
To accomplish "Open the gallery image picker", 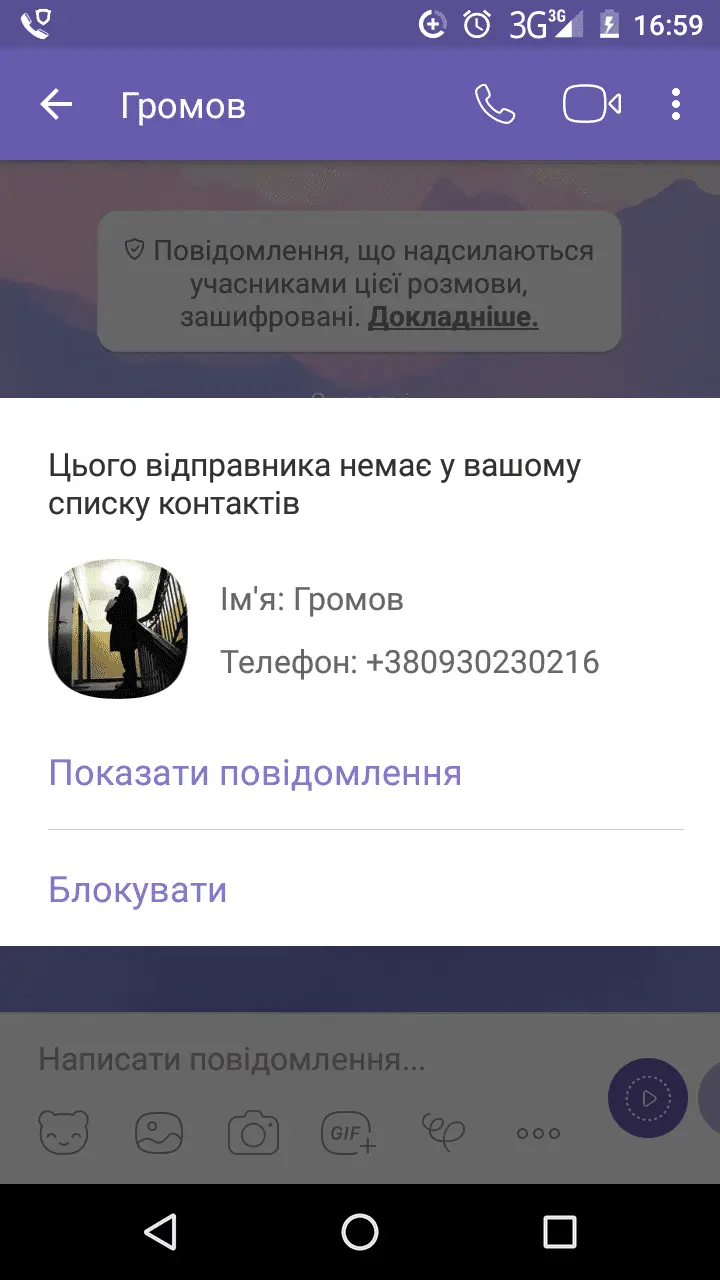I will [159, 1133].
